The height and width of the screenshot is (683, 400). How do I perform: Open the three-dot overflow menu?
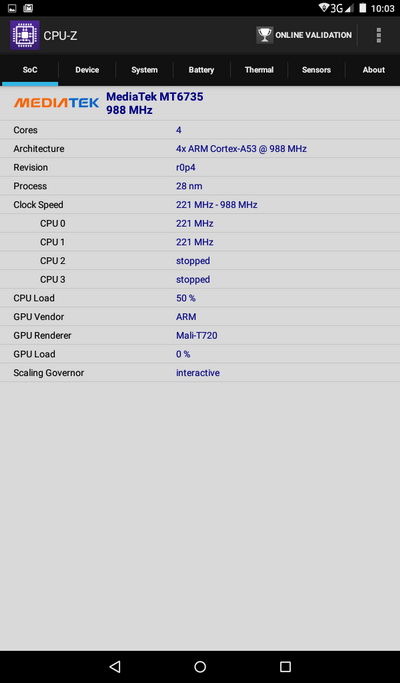(379, 35)
